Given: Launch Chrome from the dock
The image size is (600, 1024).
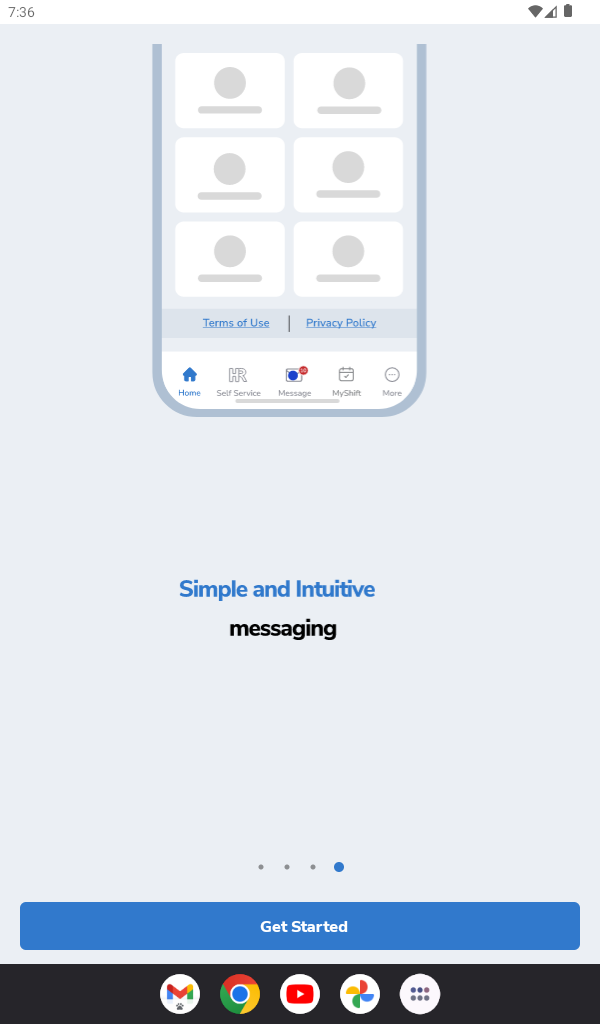Looking at the screenshot, I should [x=240, y=994].
